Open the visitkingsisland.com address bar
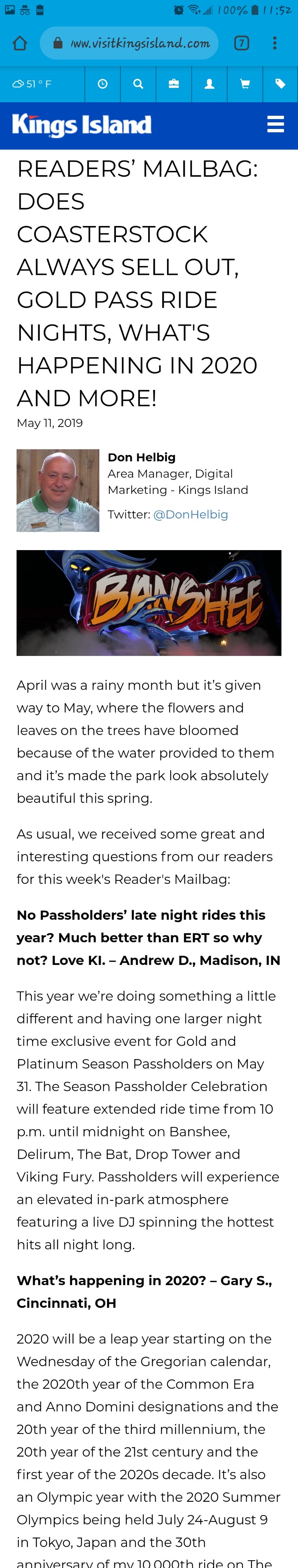This screenshot has height=1568, width=298. point(129,43)
